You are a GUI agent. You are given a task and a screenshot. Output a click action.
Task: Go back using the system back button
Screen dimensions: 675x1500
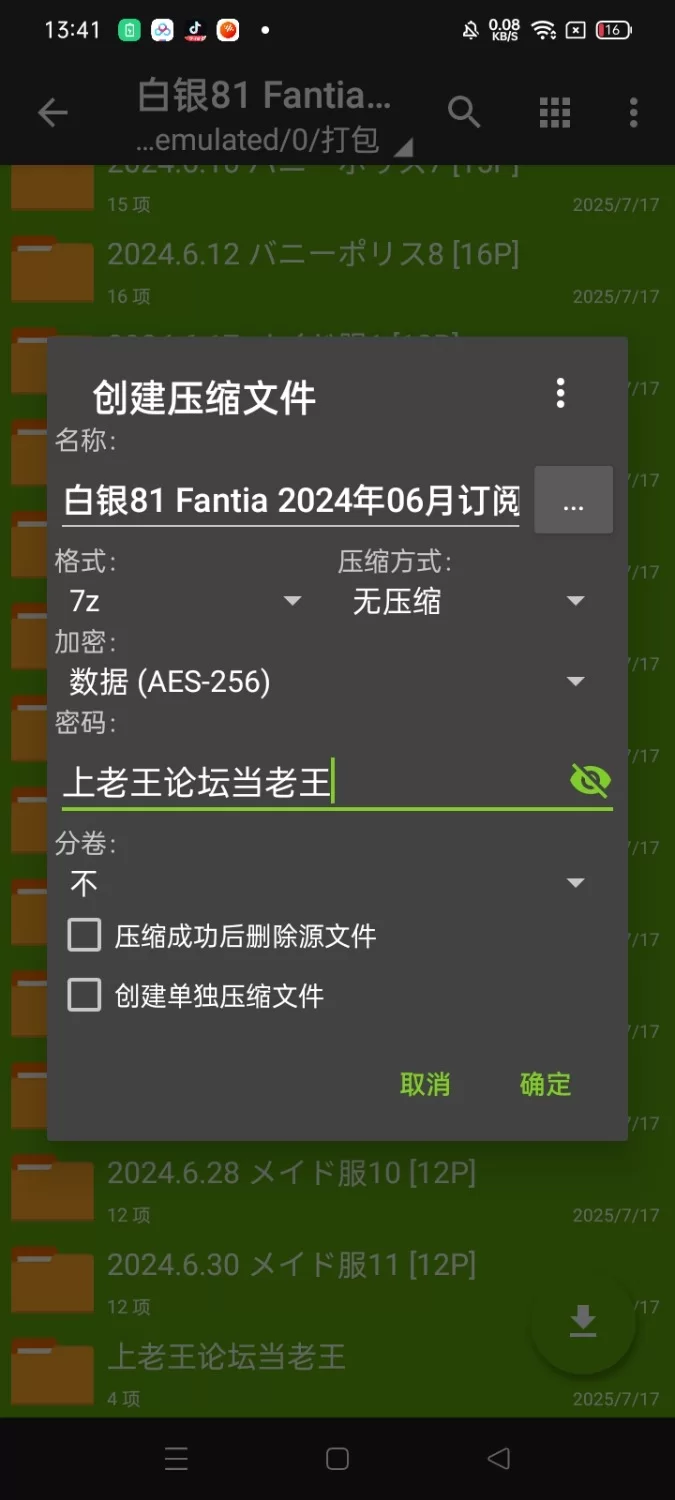point(498,1459)
